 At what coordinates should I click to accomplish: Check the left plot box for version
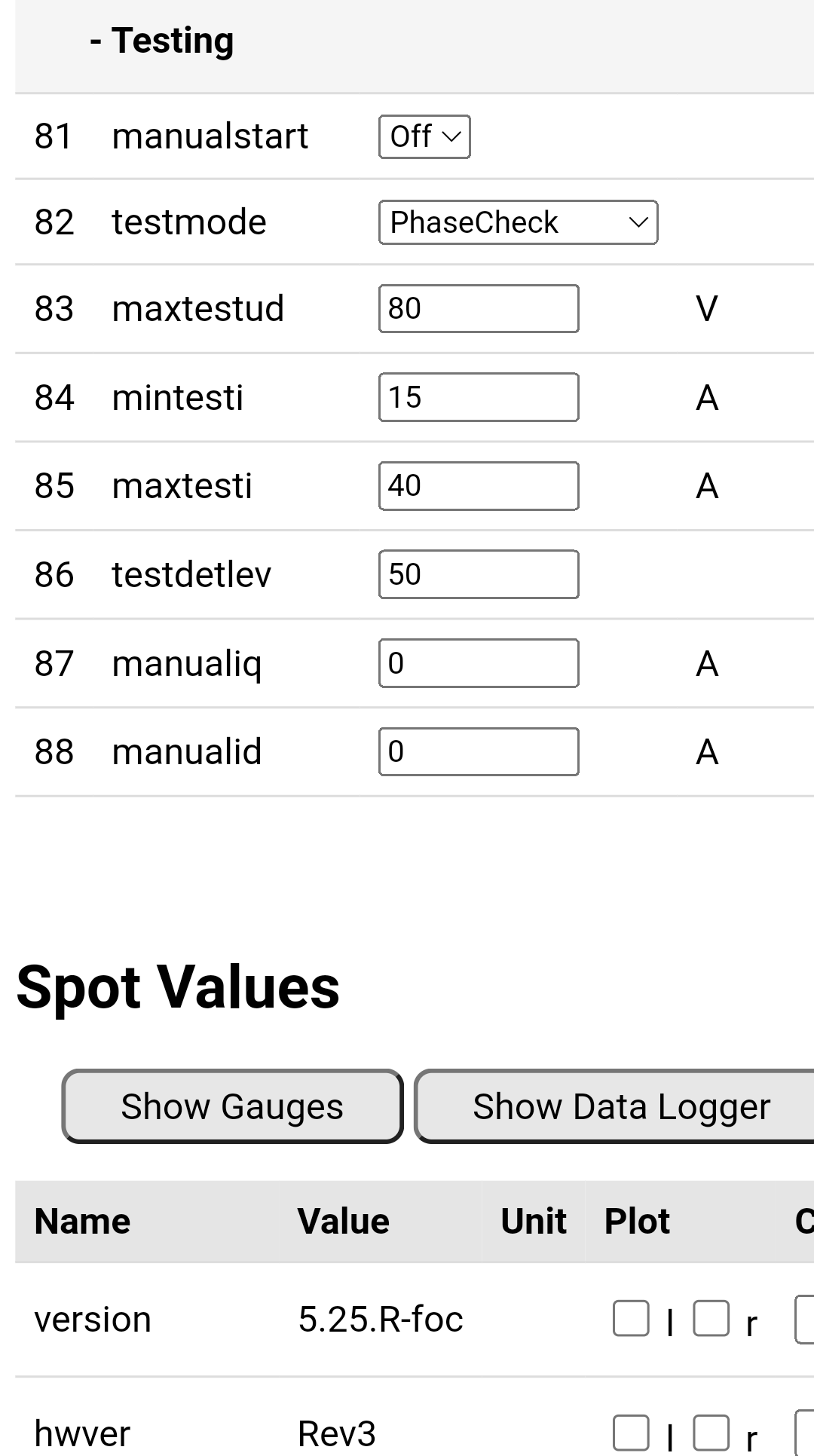(x=631, y=1318)
